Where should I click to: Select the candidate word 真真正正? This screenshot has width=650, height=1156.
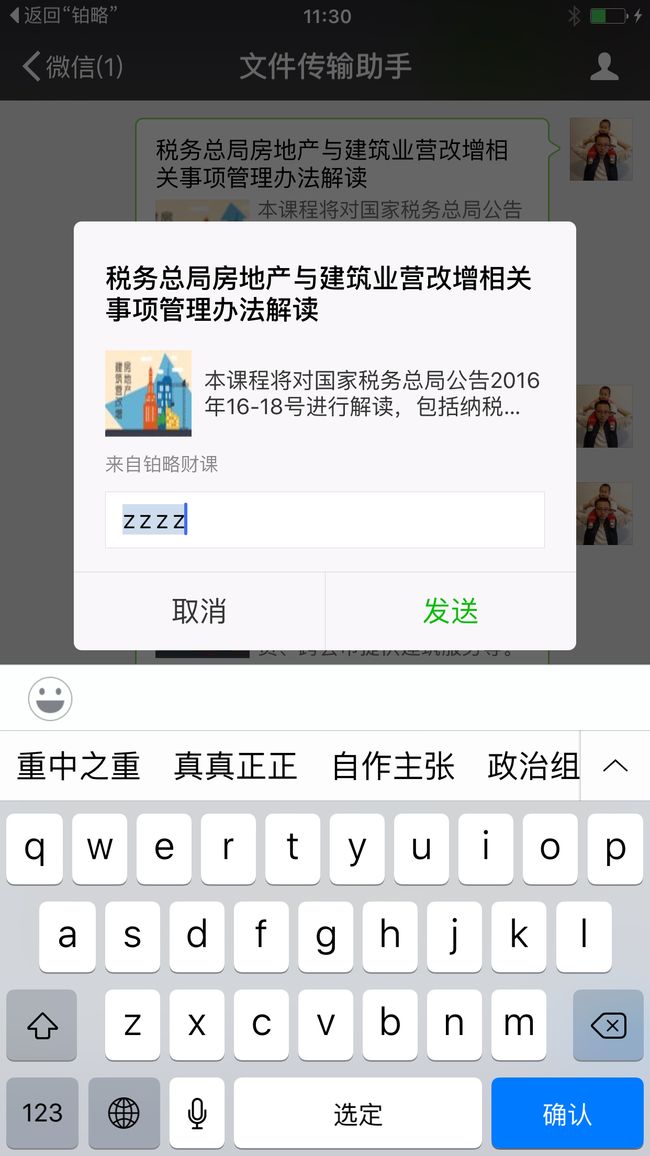[235, 766]
